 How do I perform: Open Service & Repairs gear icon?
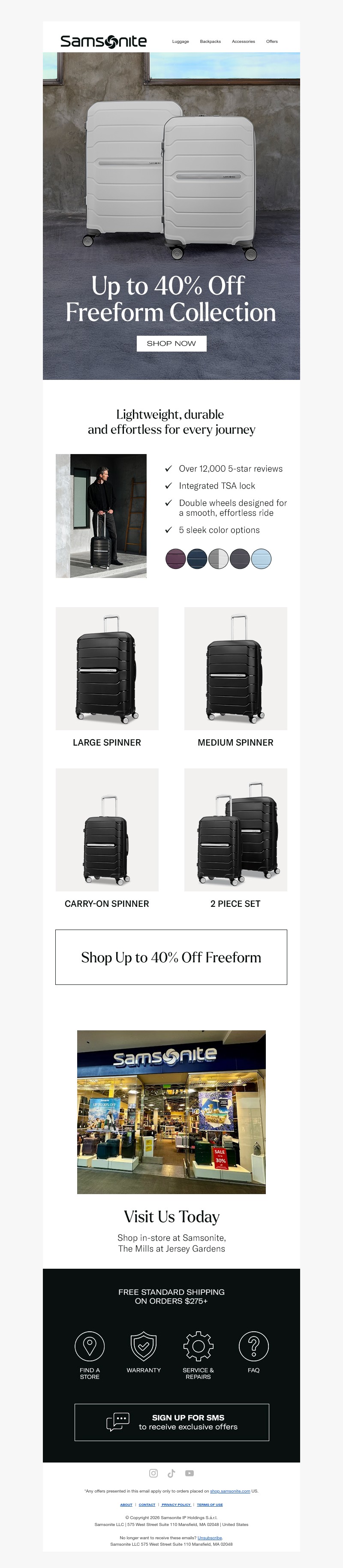coord(198,1346)
